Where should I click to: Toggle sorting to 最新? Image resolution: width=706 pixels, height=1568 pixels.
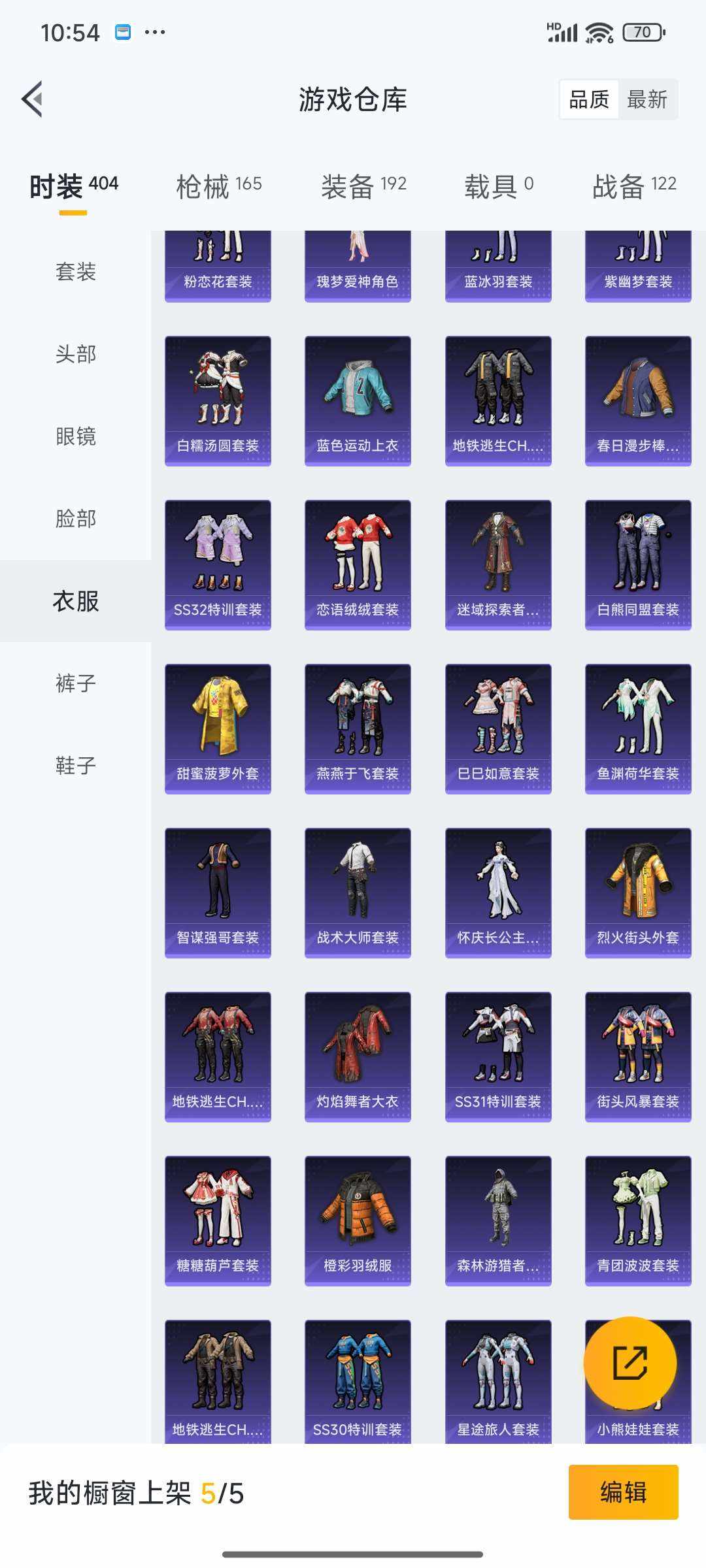[647, 99]
